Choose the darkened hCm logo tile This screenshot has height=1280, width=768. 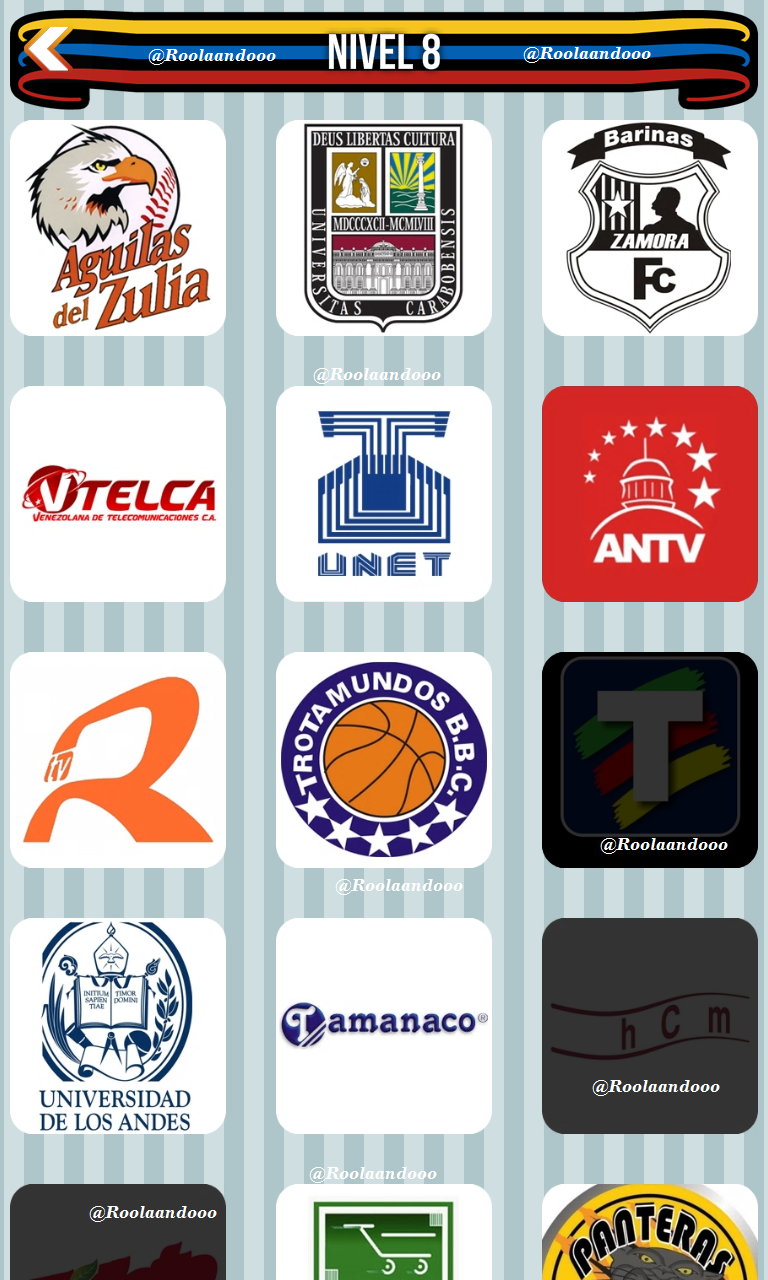pos(650,1026)
